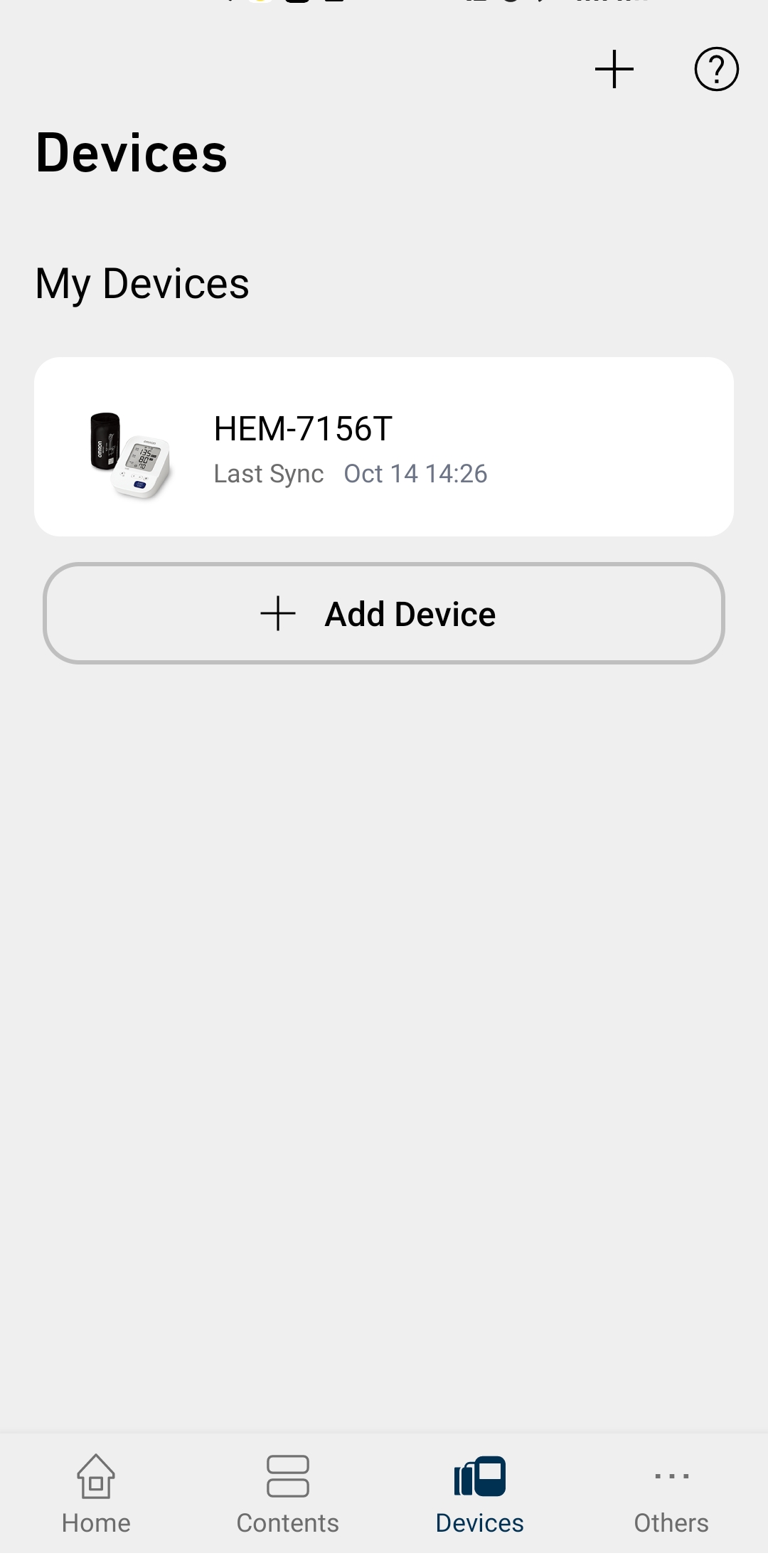Tap the Add Device button
This screenshot has height=1568, width=768.
384,613
